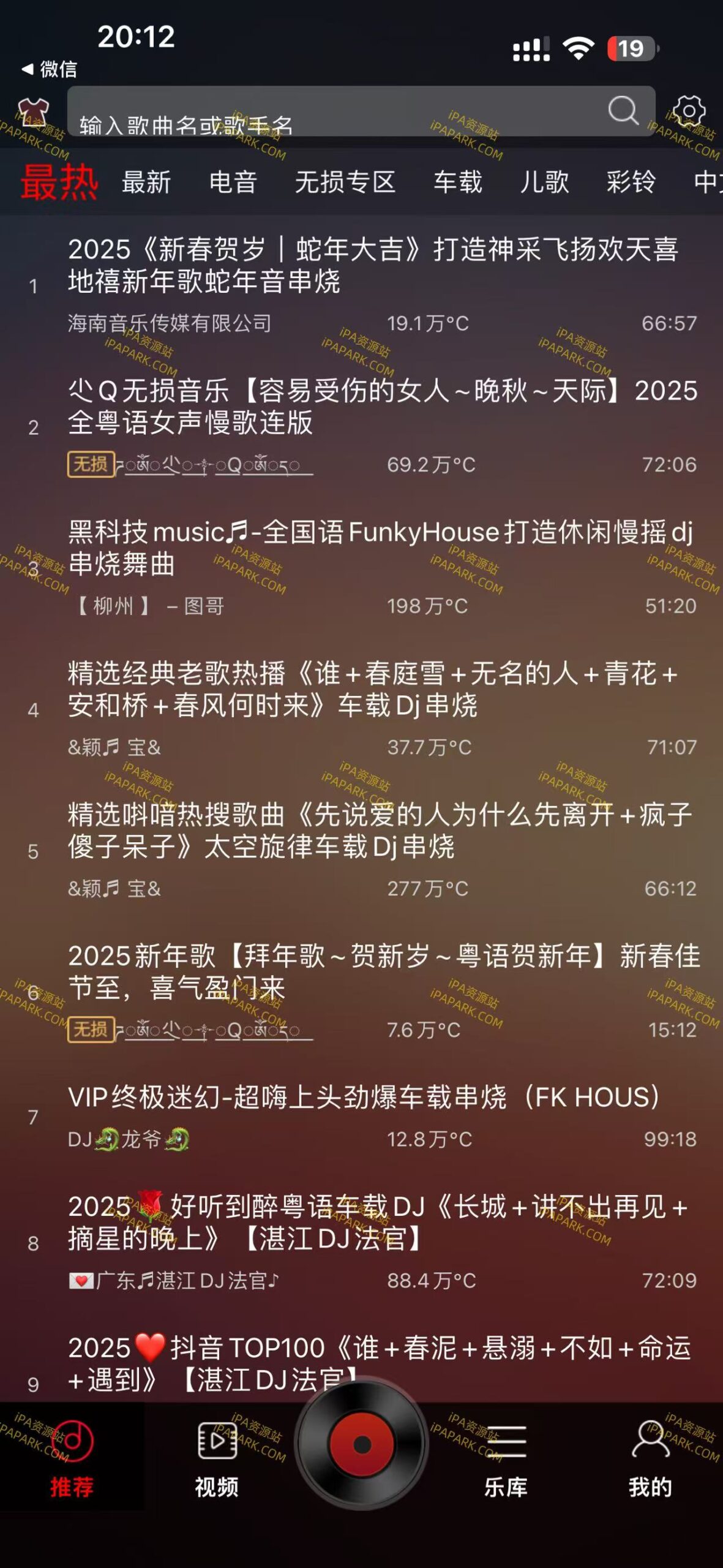This screenshot has height=1568, width=723.
Task: Select the 彩铃 category tab
Action: coord(631,183)
